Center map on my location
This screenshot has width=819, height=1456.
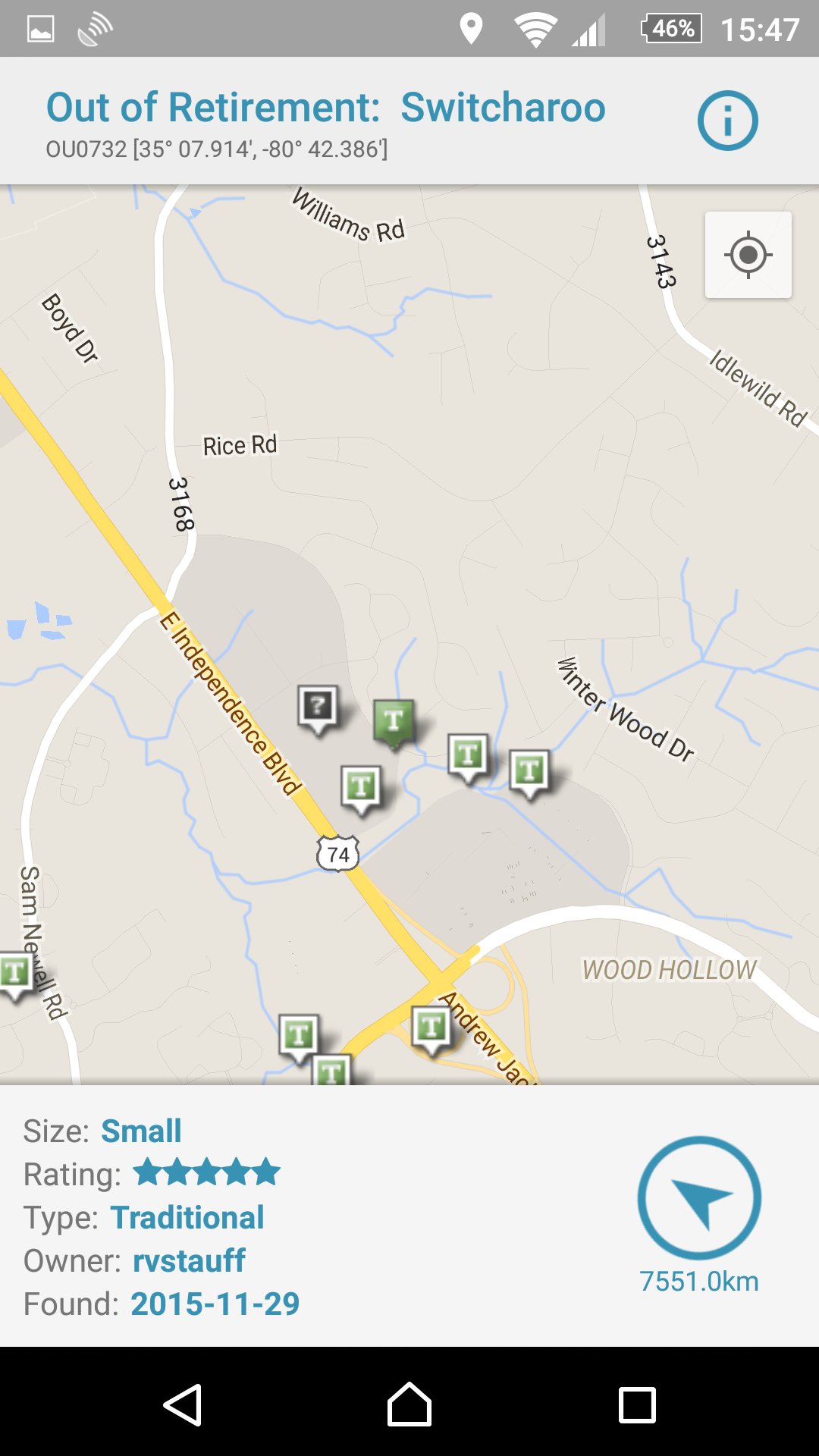tap(748, 255)
